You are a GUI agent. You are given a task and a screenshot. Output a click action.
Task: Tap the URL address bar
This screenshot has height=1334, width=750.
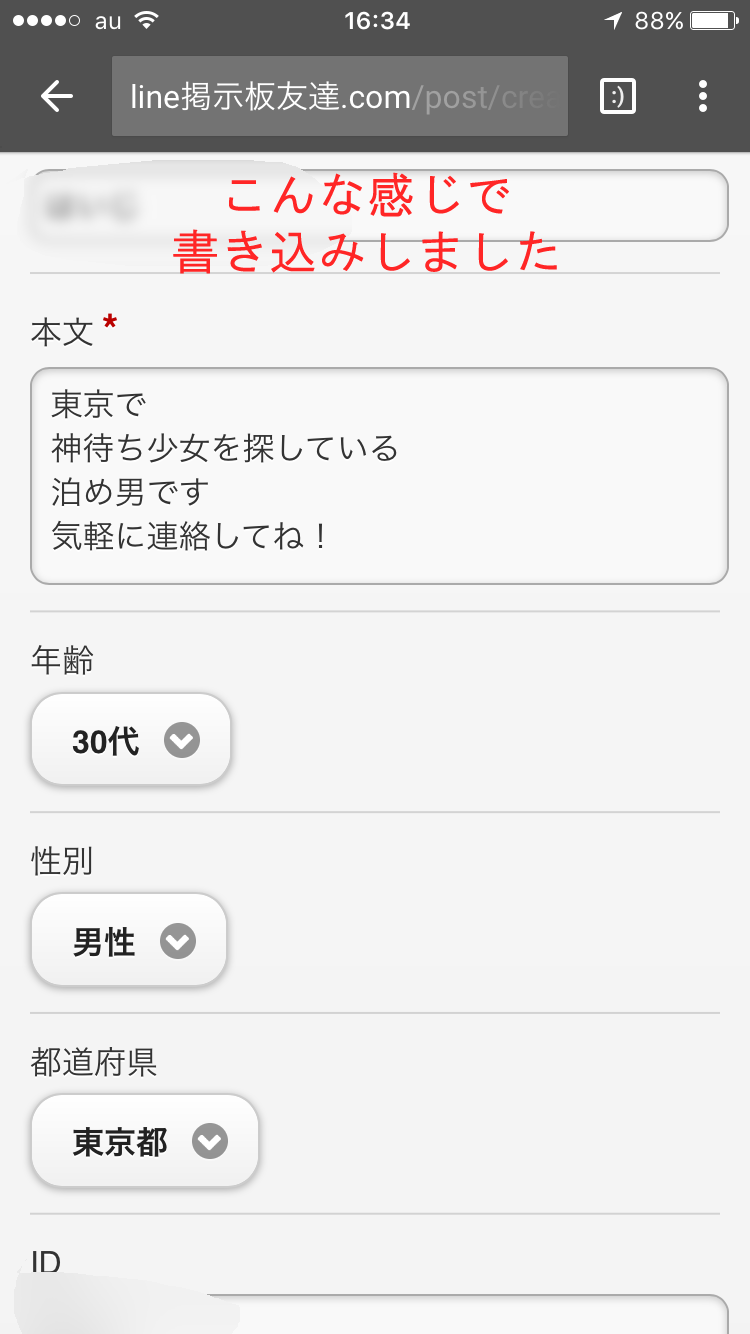pos(340,96)
